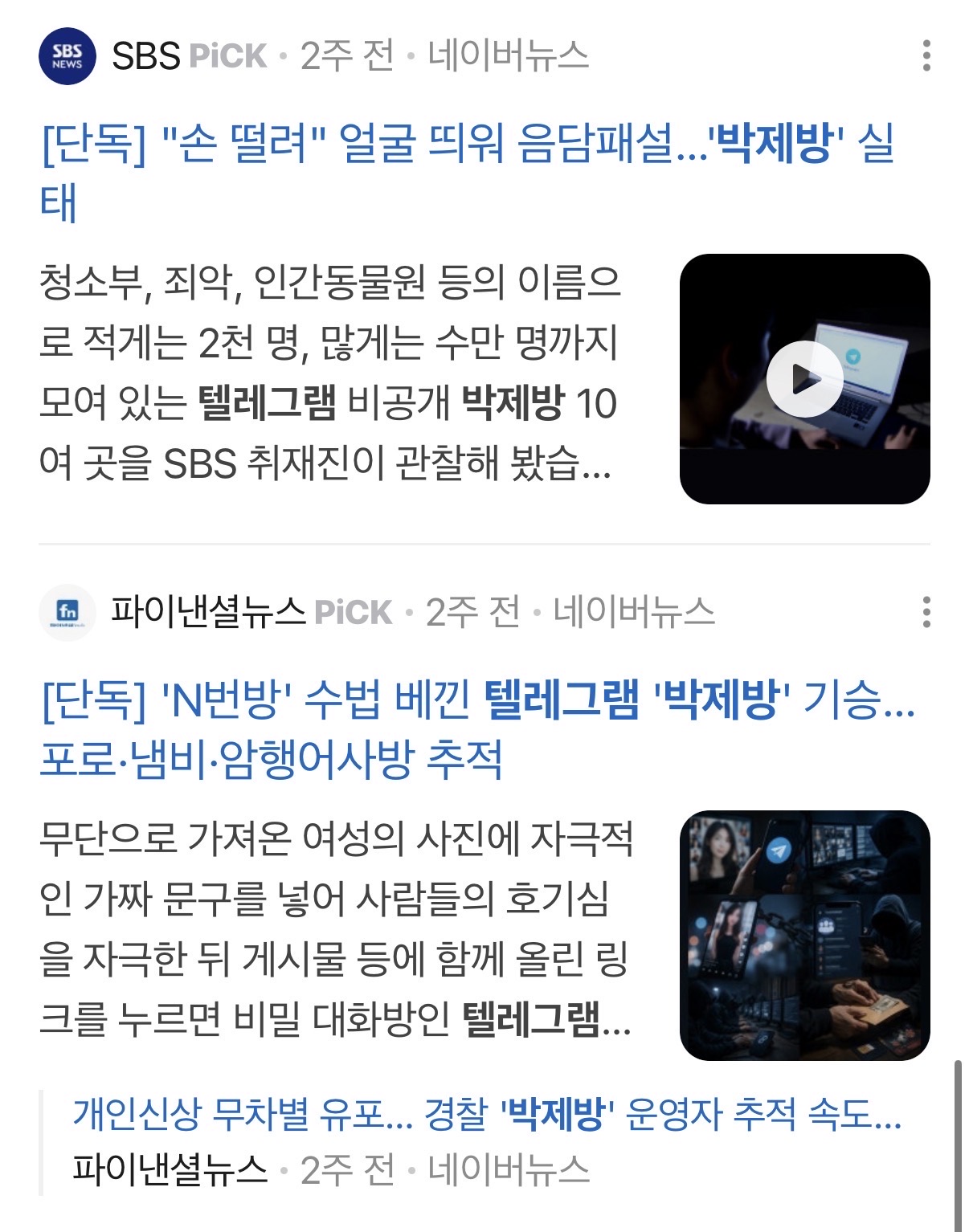Screen dimensions: 969x1232
Task: Open the overflow menu for the SBS article
Action: 926,56
